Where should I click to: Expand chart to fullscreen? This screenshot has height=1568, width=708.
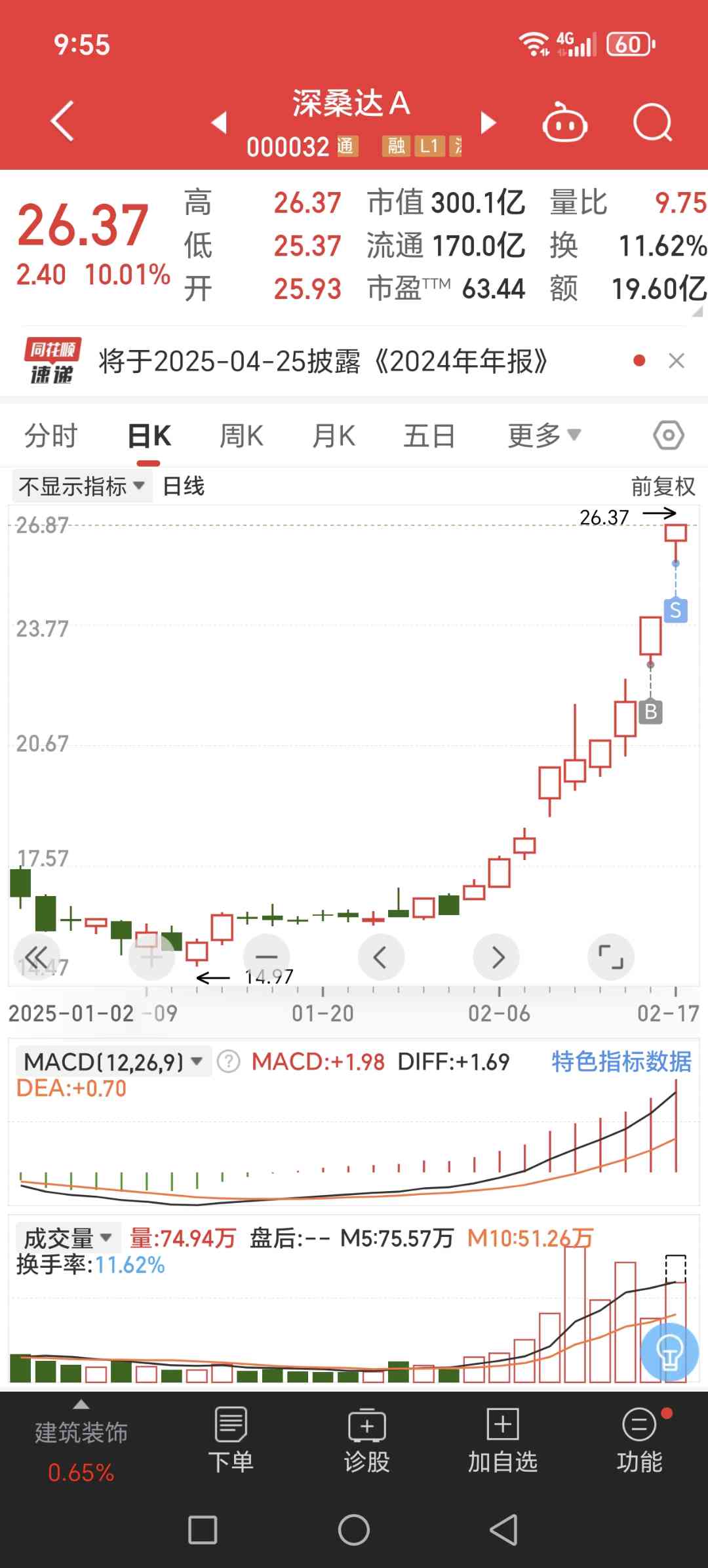[611, 957]
